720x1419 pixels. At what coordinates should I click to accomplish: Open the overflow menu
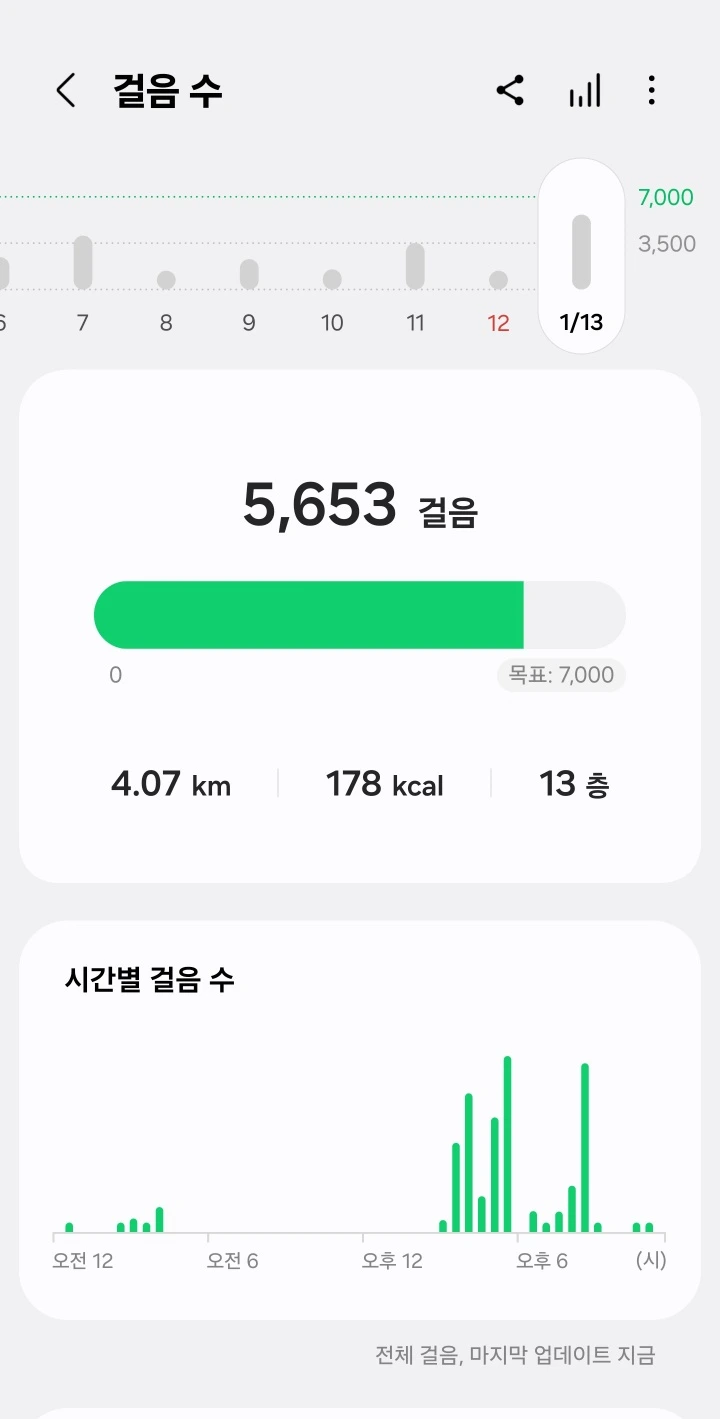(651, 91)
